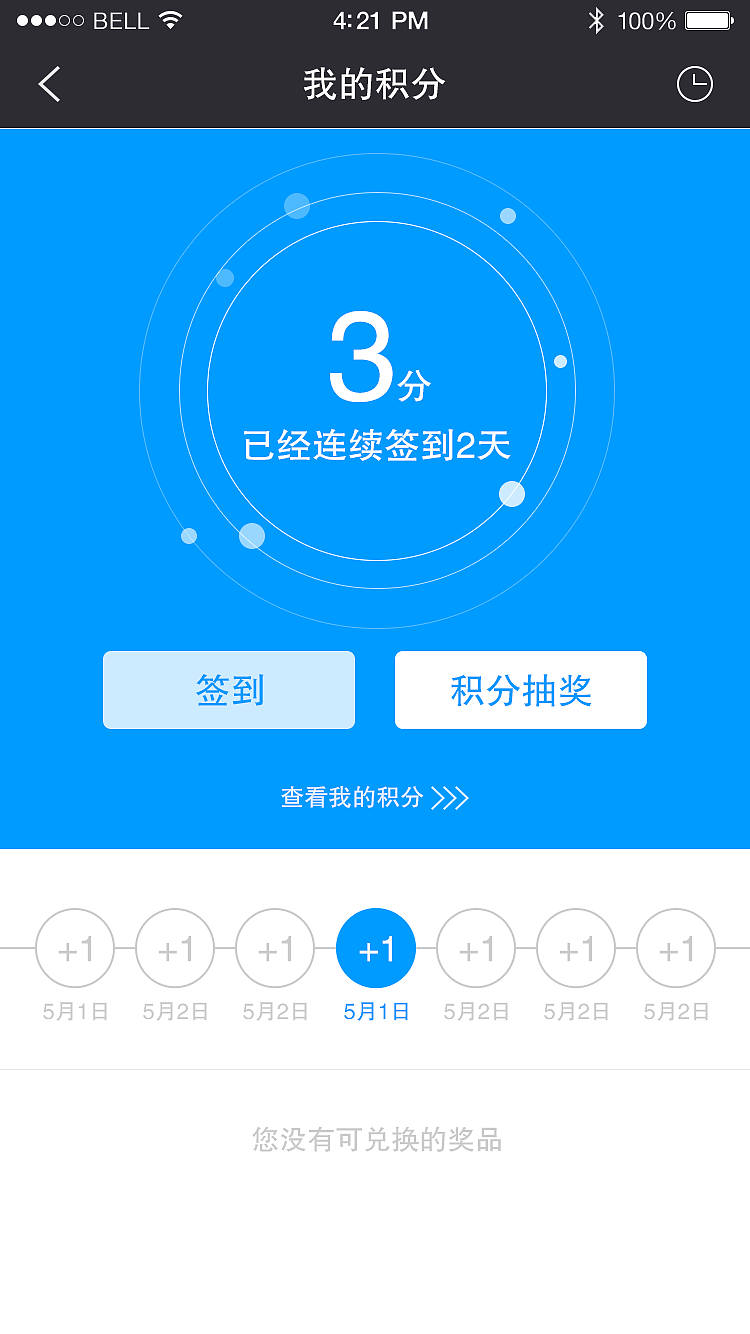Tap the Bluetooth icon in status bar

598,18
